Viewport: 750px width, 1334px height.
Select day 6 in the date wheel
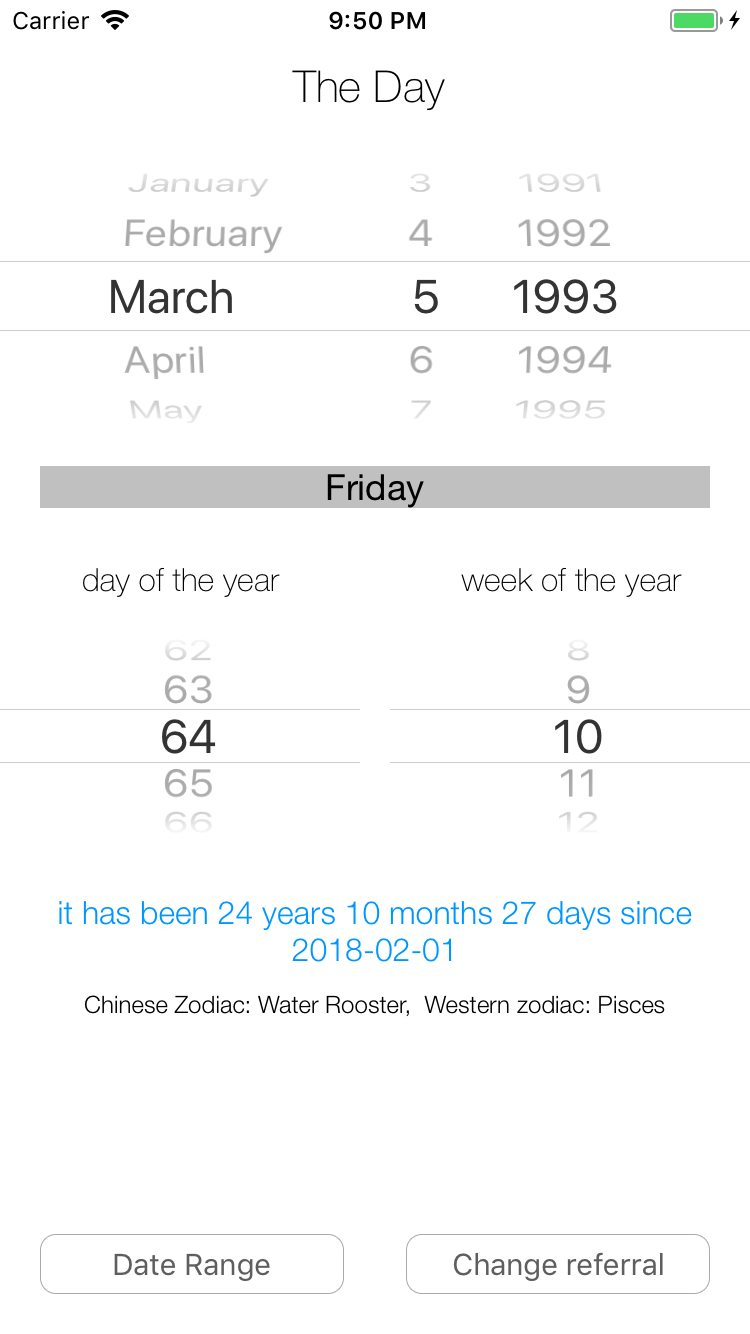tap(421, 360)
